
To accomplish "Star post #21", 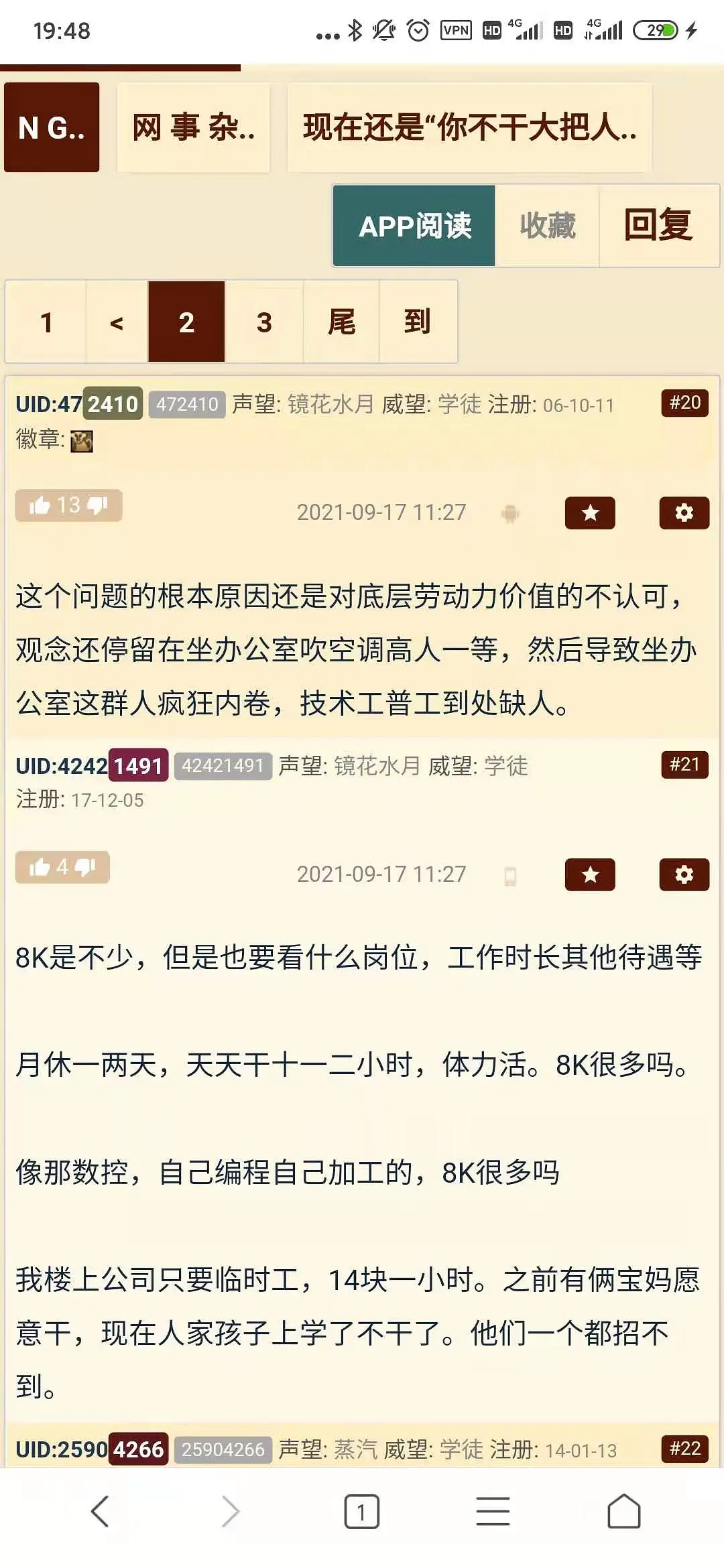I will point(590,875).
